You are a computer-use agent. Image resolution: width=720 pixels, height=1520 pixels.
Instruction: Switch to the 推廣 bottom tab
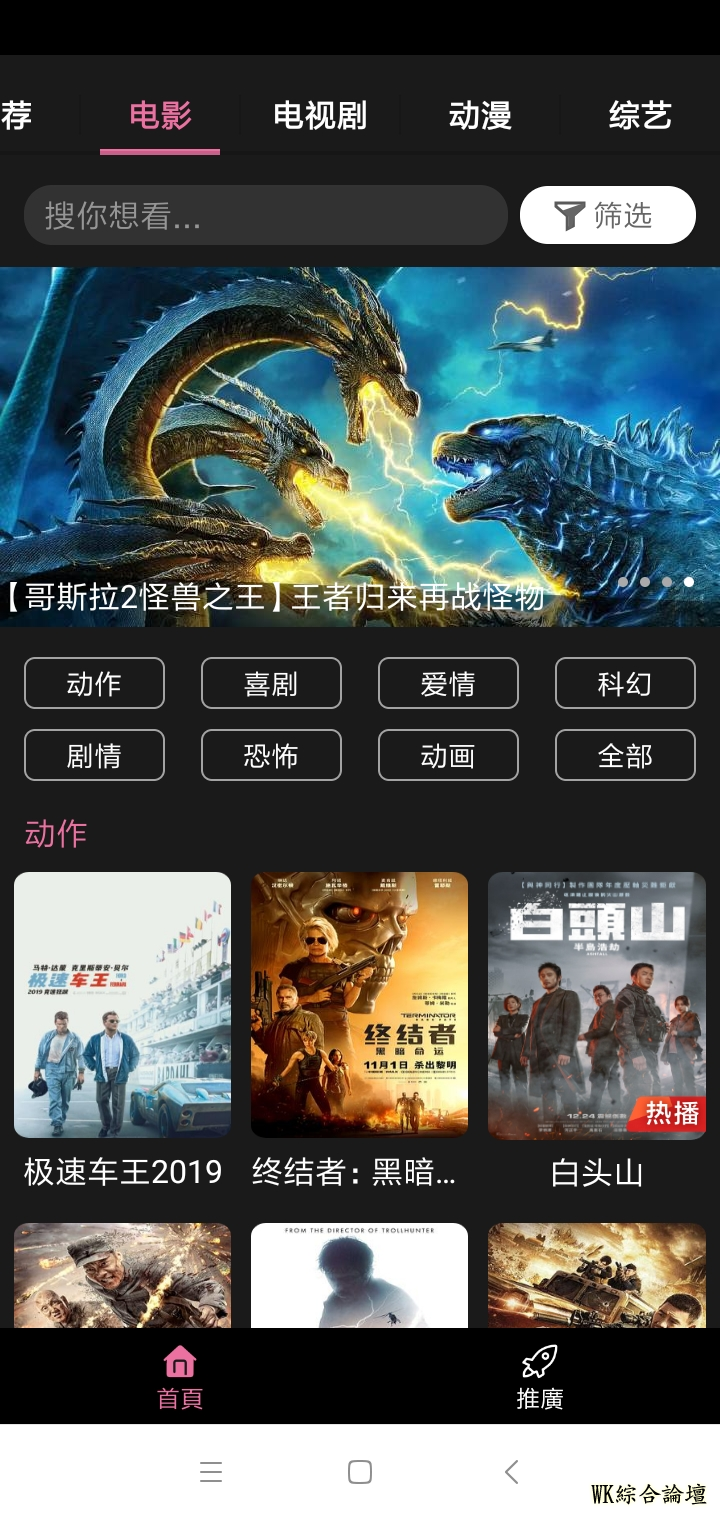[540, 1376]
